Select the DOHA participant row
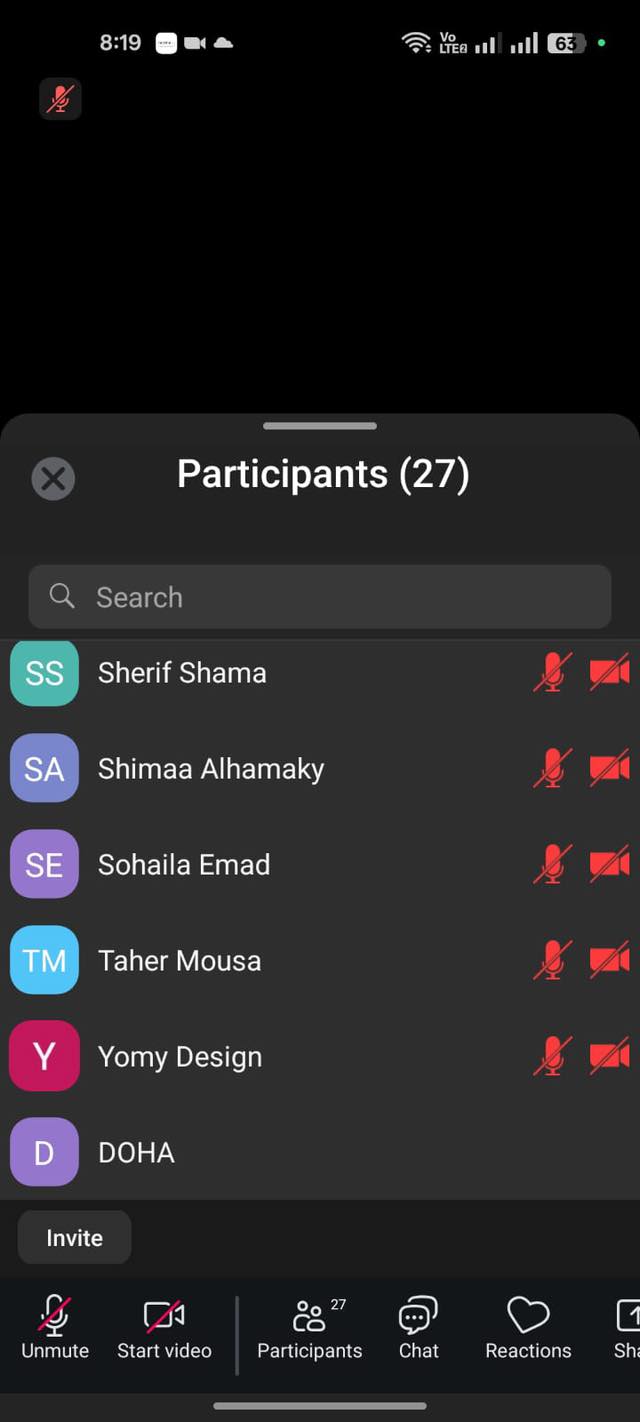Viewport: 640px width, 1422px height. click(x=137, y=1153)
